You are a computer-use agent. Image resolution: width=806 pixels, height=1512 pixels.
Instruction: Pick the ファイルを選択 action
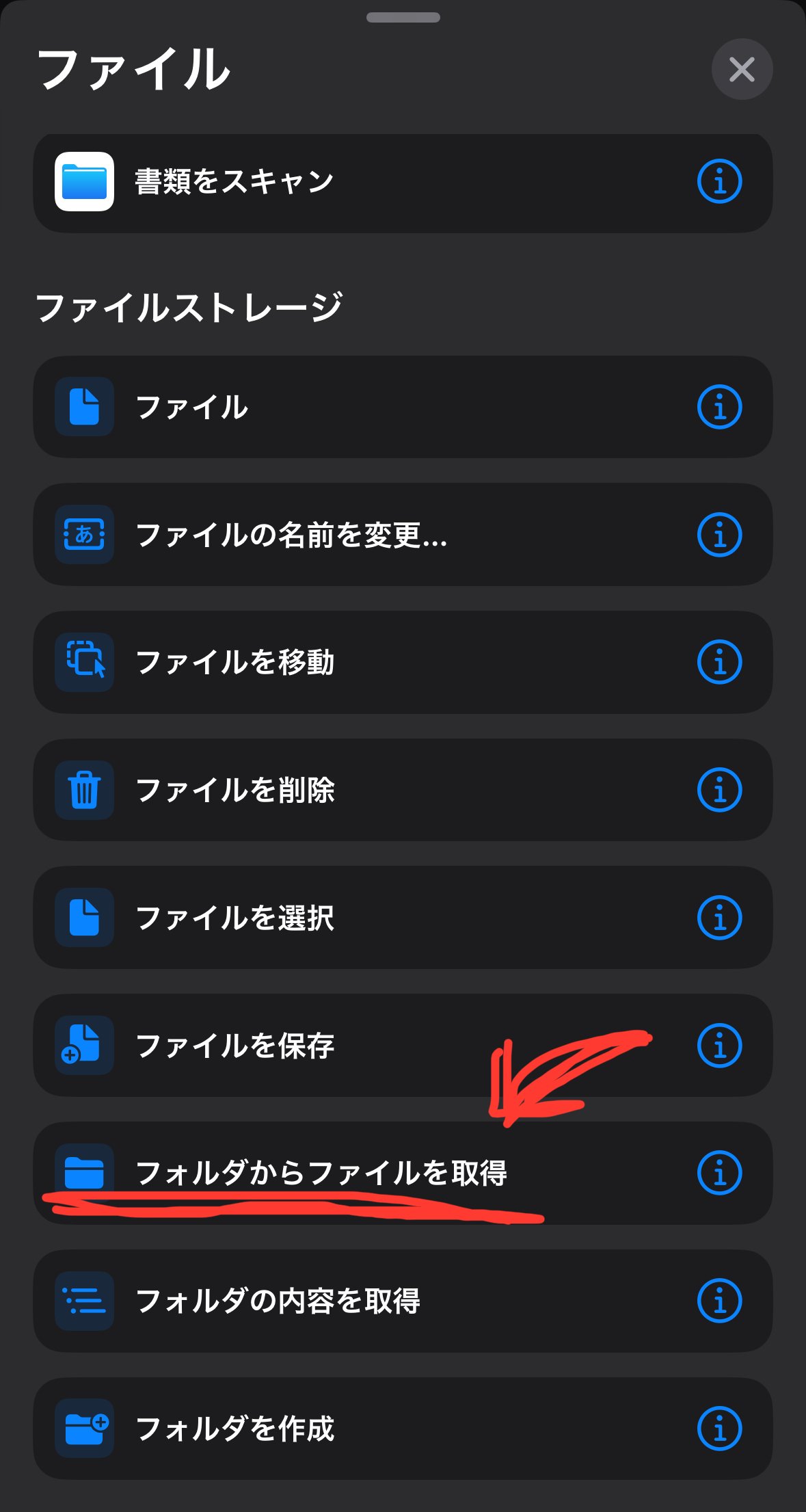pyautogui.click(x=403, y=918)
